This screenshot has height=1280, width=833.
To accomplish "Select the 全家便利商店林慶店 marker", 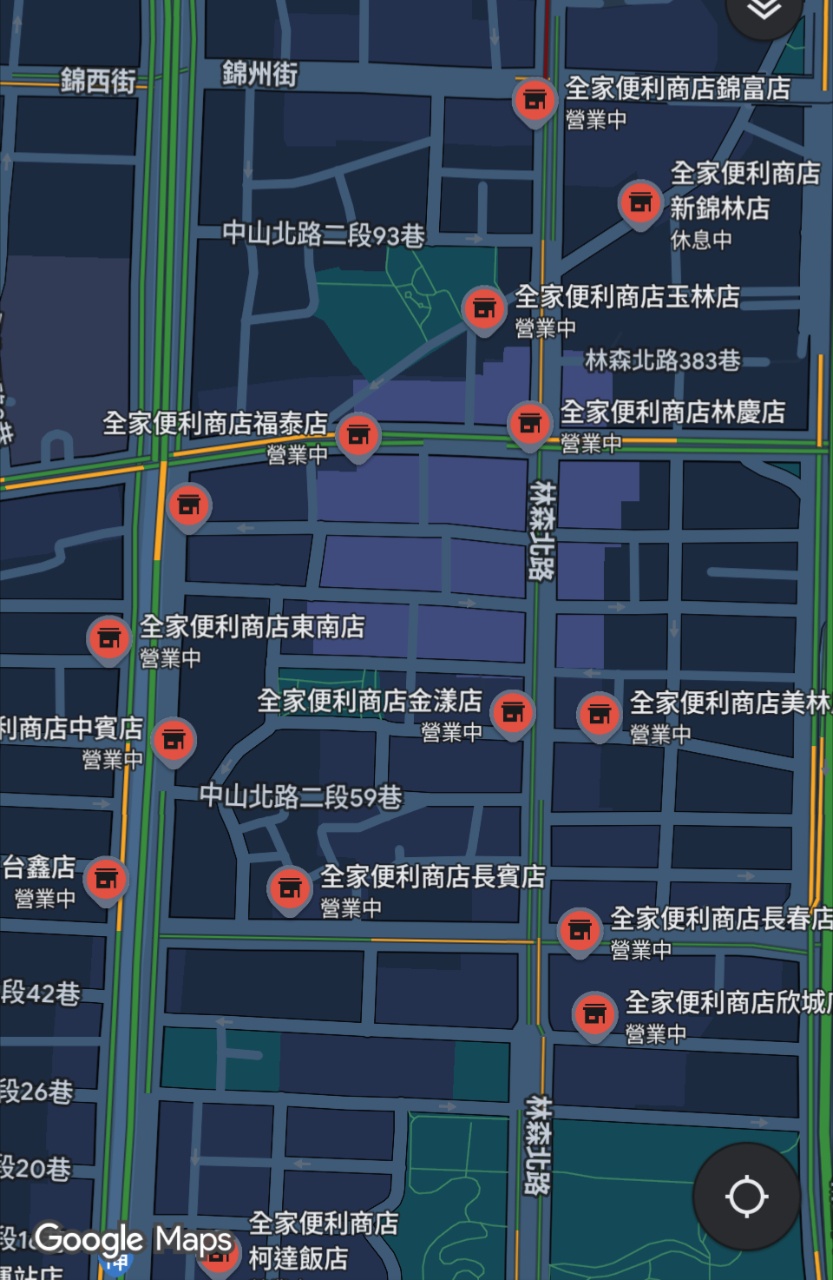I will 530,424.
